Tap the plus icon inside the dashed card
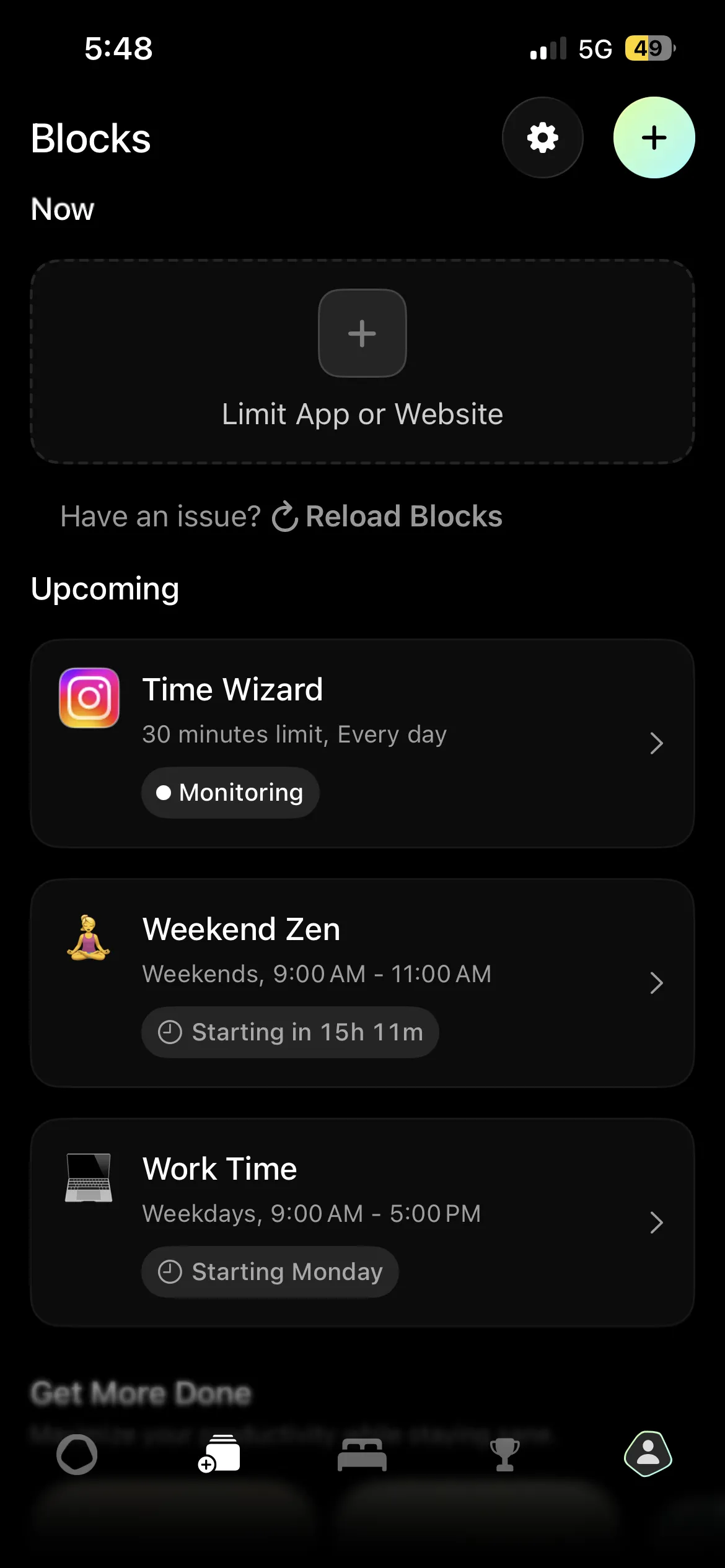725x1568 pixels. (362, 333)
